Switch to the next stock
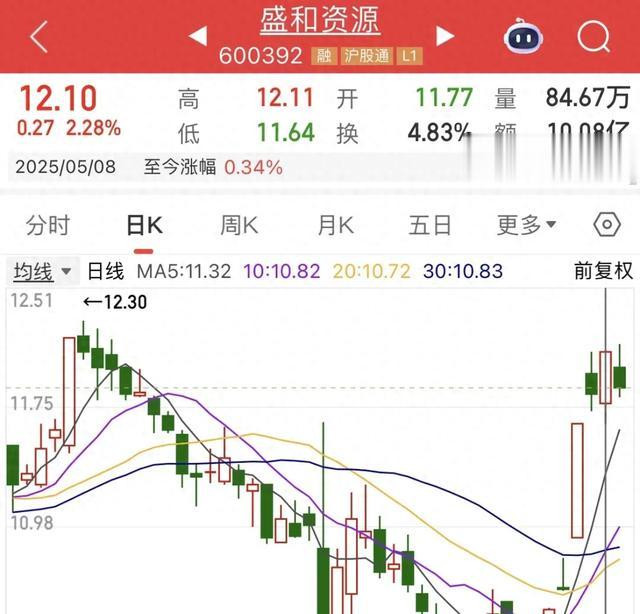This screenshot has width=640, height=614. (444, 37)
